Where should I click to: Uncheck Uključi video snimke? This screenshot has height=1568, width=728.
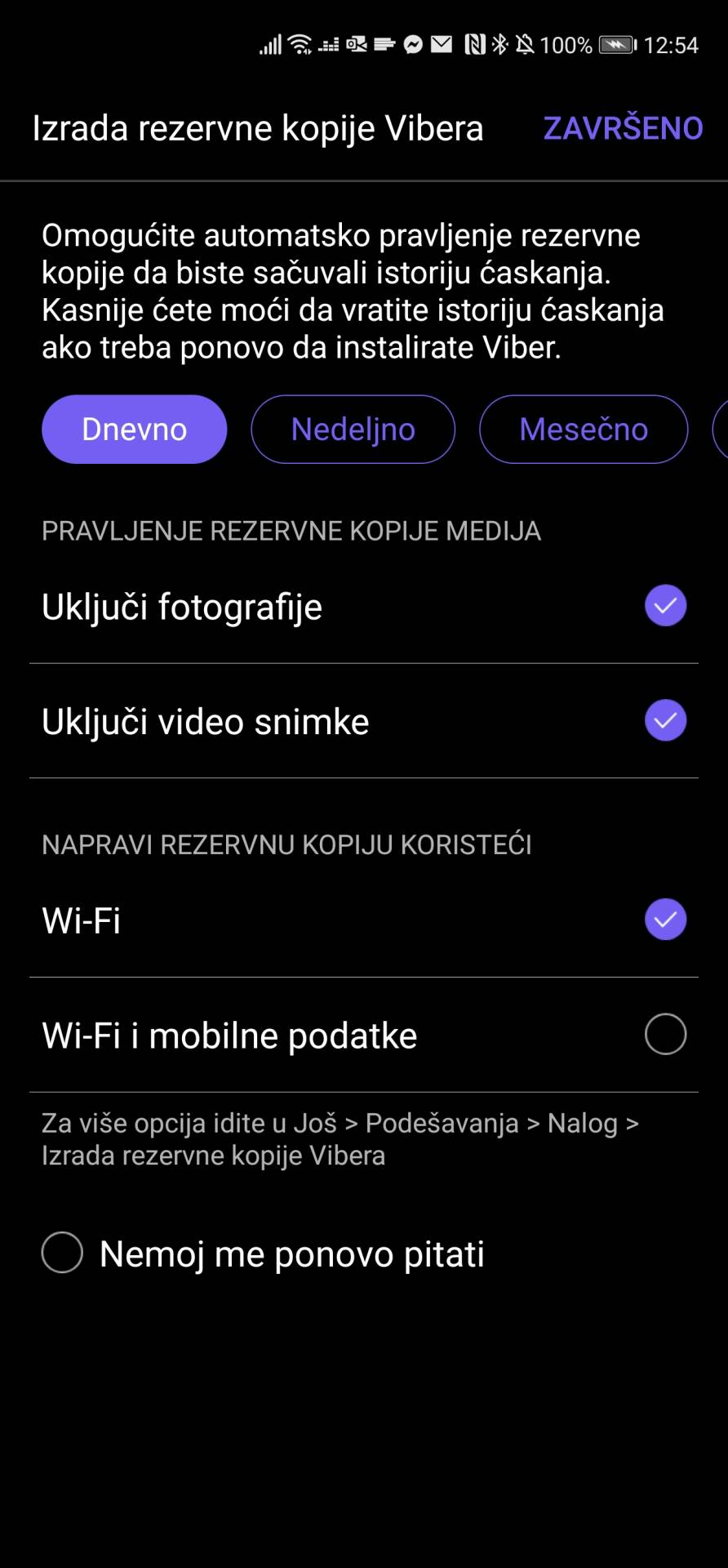coord(665,720)
